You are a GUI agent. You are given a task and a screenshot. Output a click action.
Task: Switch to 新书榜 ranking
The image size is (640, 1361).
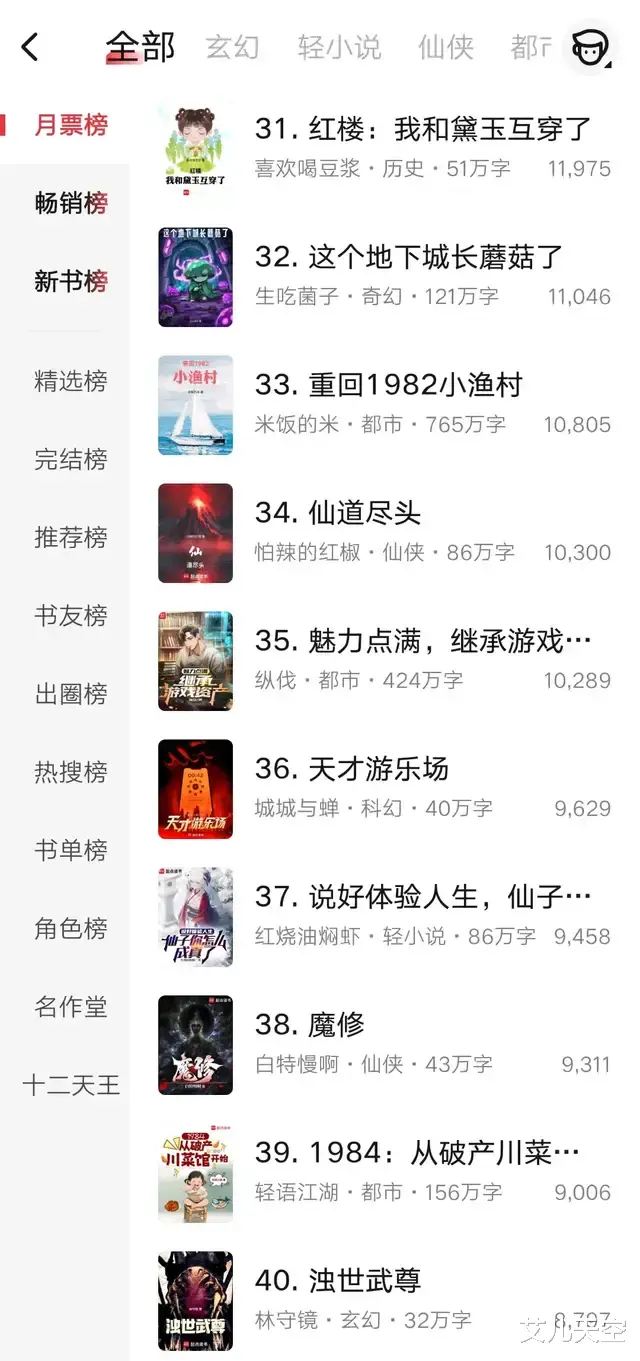point(70,281)
